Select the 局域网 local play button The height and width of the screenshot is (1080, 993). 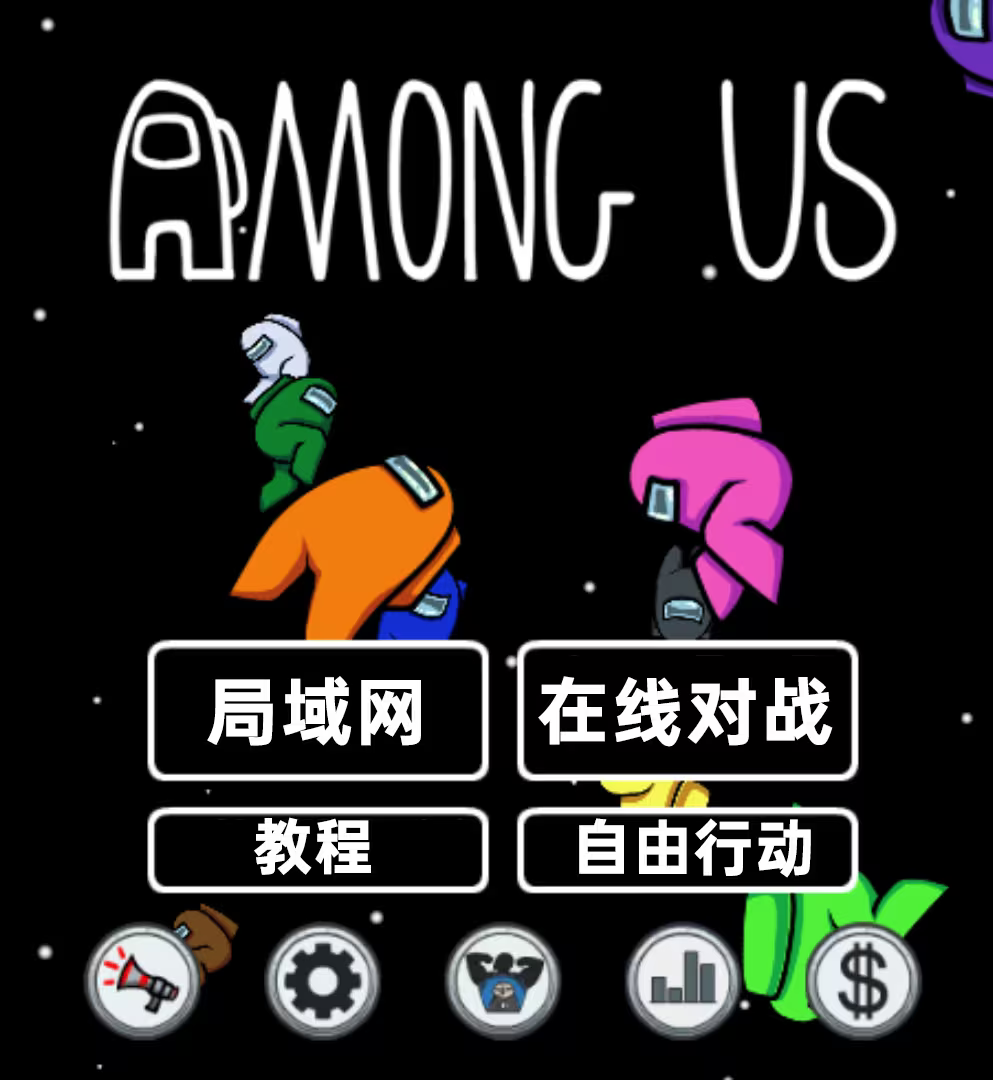coord(318,711)
